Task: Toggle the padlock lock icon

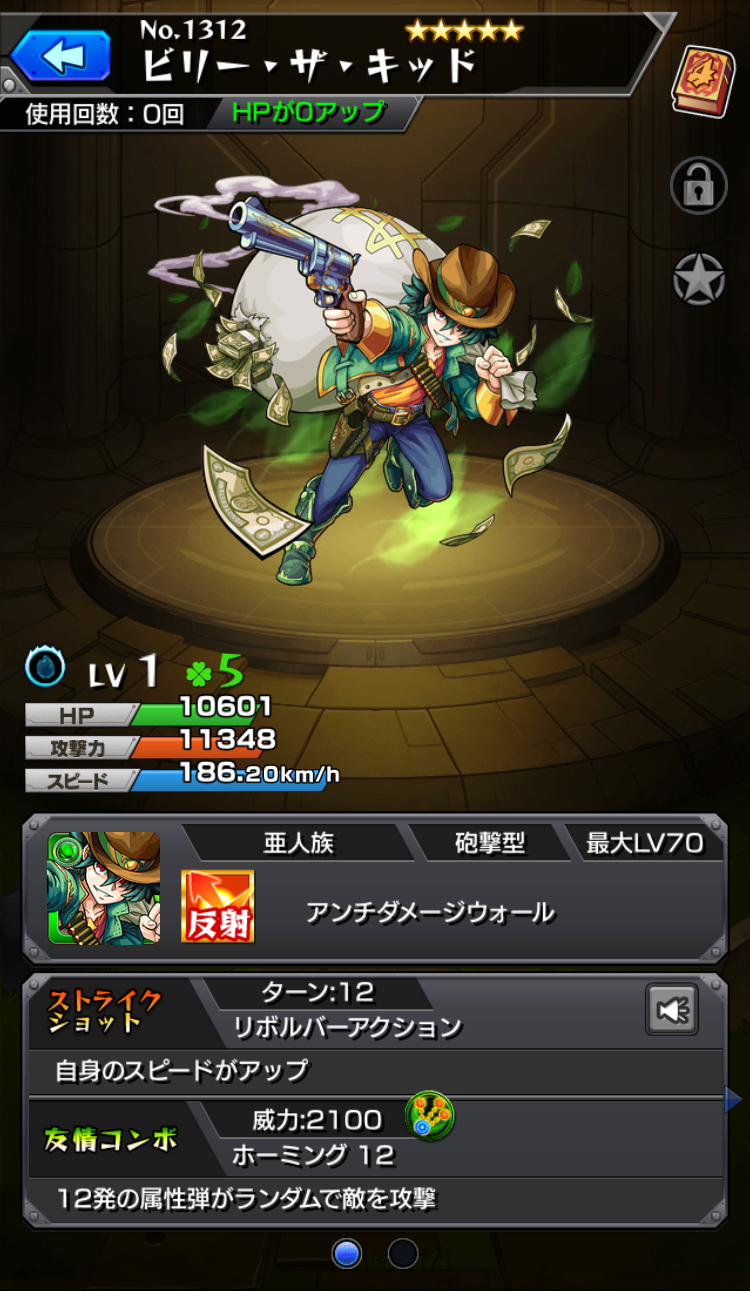Action: [698, 185]
